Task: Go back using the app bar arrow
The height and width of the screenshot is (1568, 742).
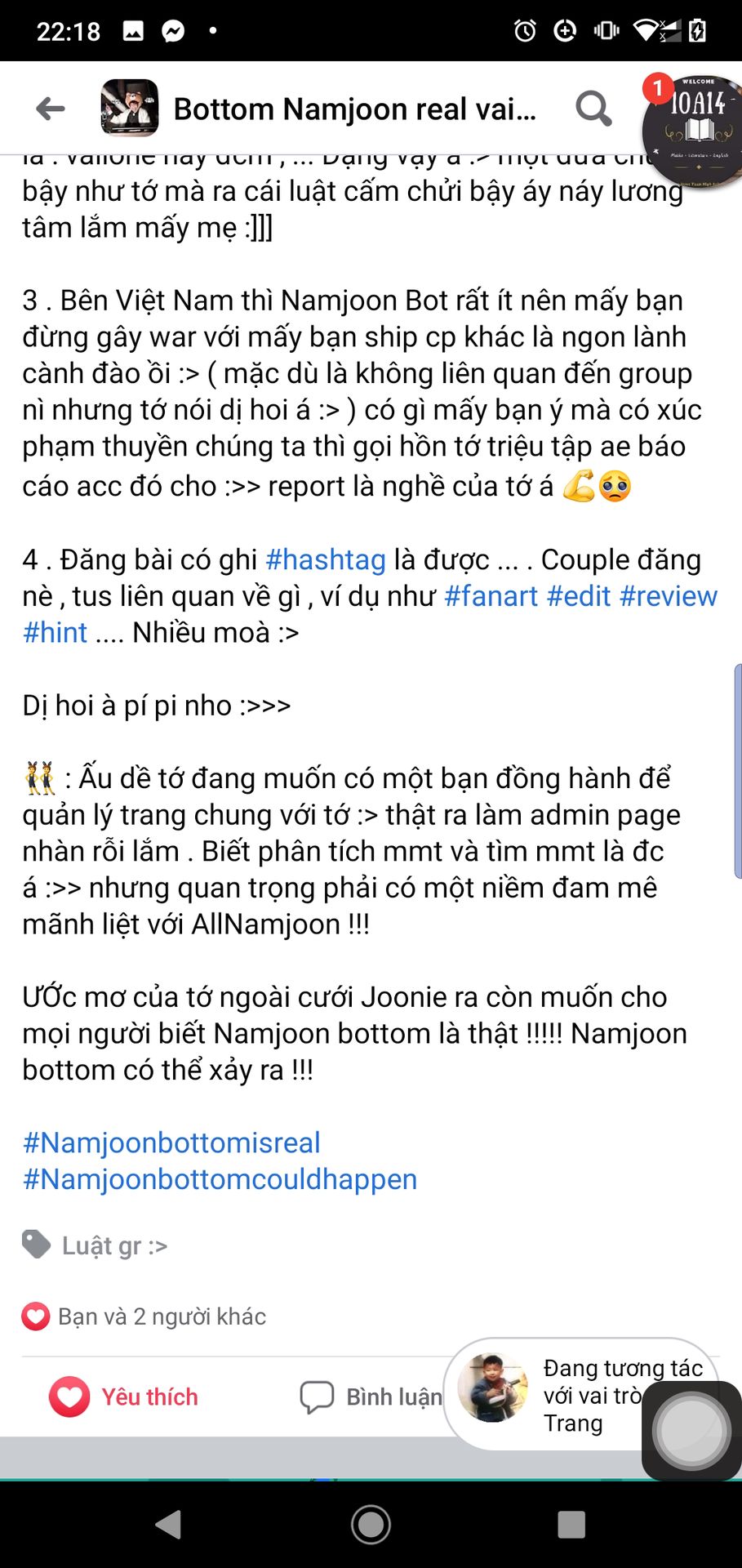Action: pos(51,108)
